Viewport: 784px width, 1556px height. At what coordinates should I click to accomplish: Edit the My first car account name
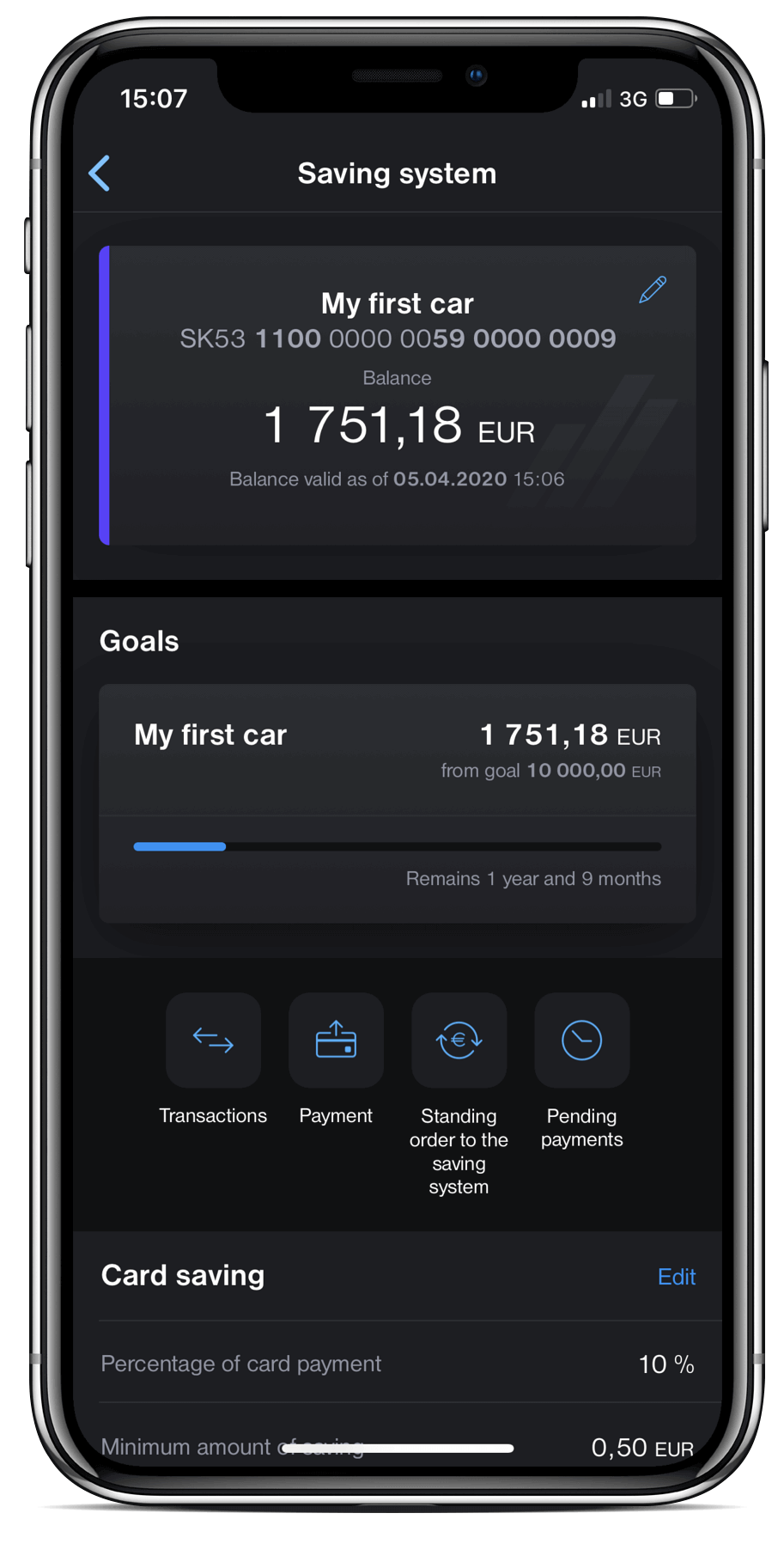pyautogui.click(x=652, y=290)
